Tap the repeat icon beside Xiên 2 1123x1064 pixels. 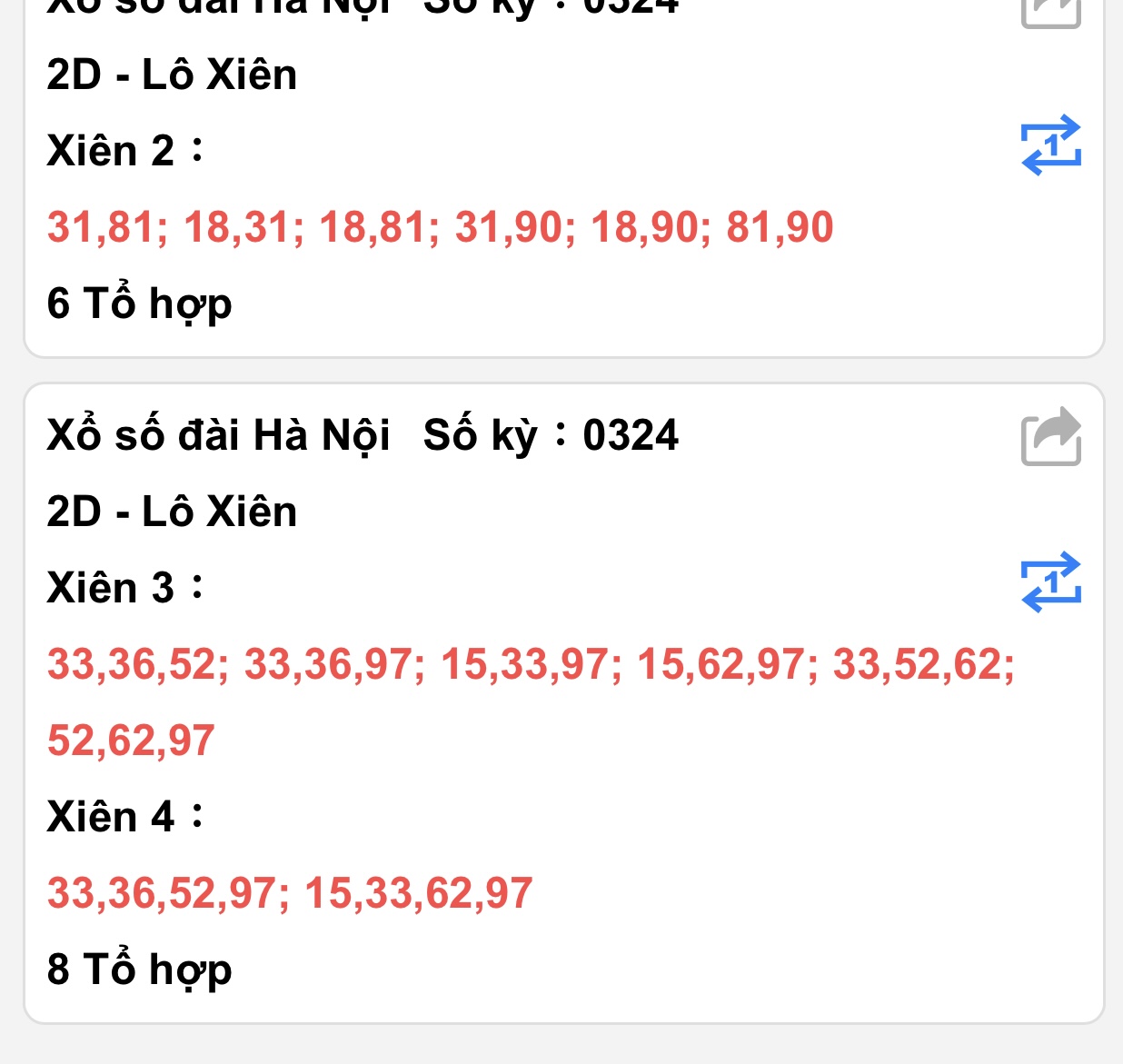[1051, 144]
